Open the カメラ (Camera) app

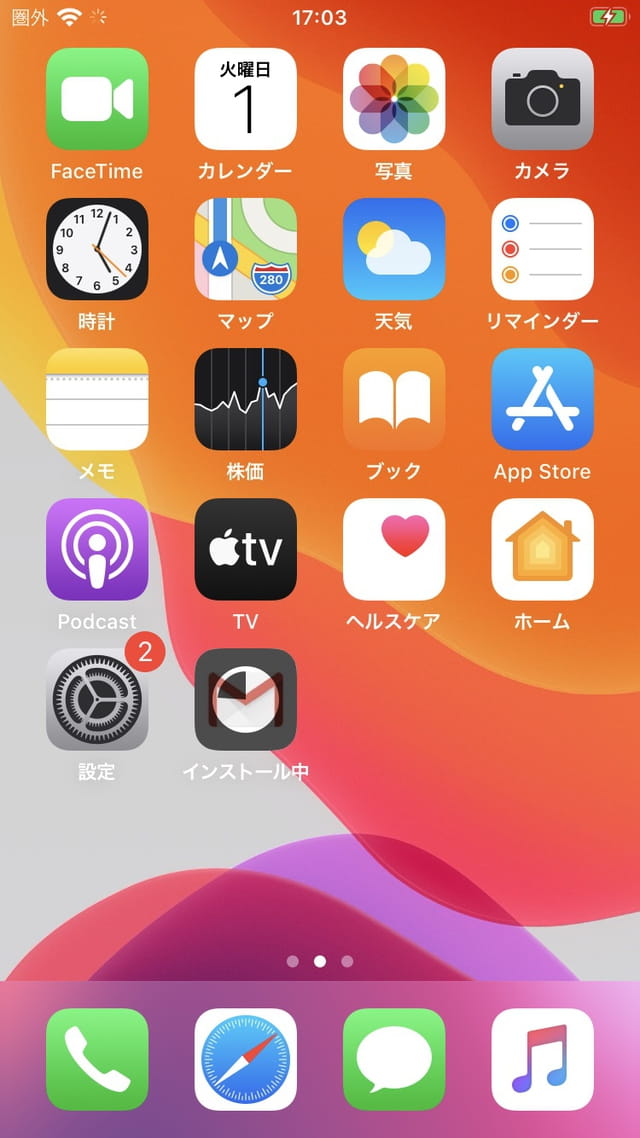coord(542,99)
